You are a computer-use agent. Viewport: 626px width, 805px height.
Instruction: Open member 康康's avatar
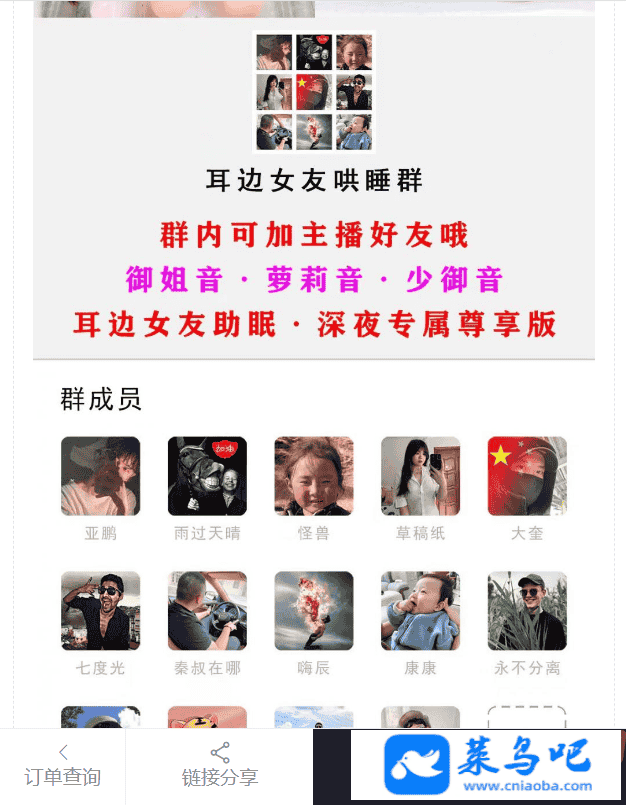[x=420, y=611]
